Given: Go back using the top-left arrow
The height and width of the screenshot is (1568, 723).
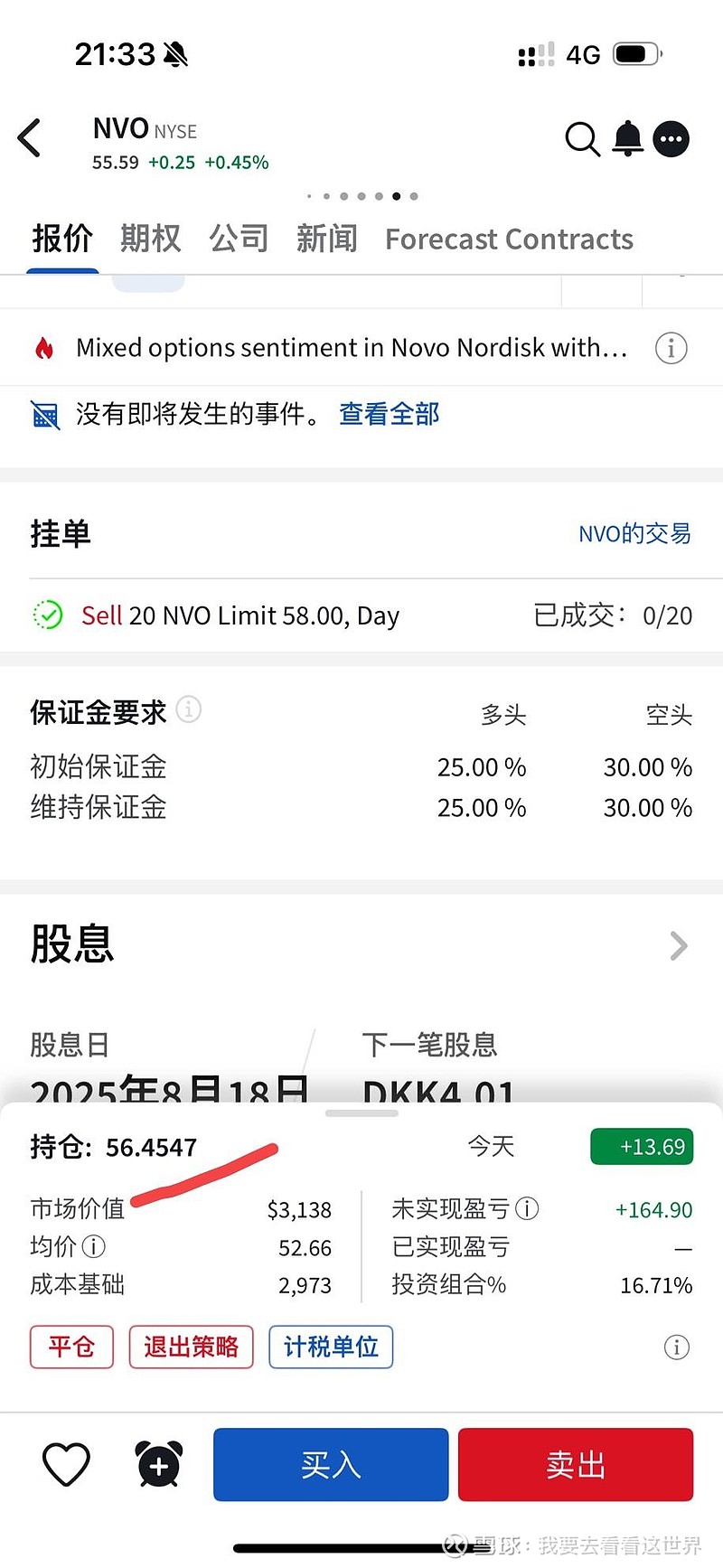Looking at the screenshot, I should pos(30,138).
